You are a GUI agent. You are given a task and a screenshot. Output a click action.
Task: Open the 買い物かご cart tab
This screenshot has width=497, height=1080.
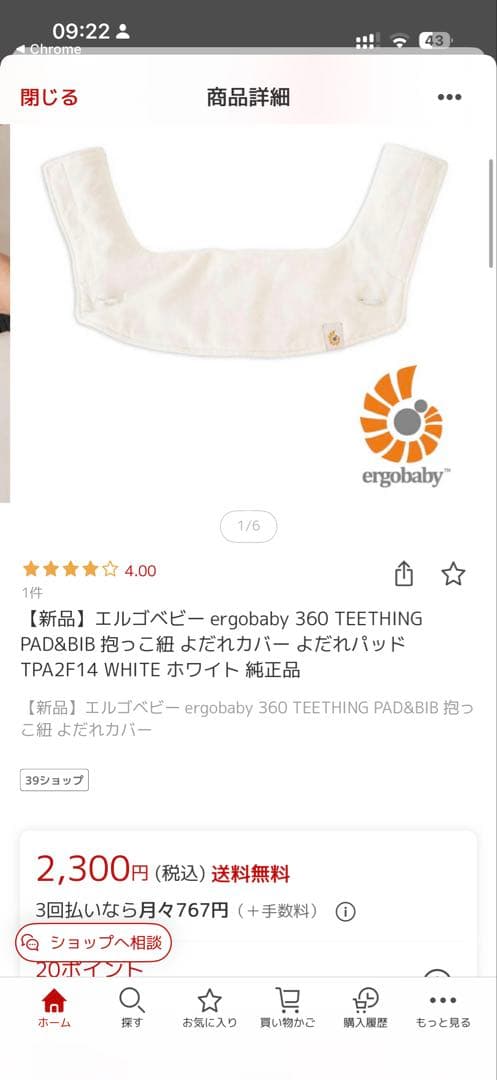[287, 1008]
